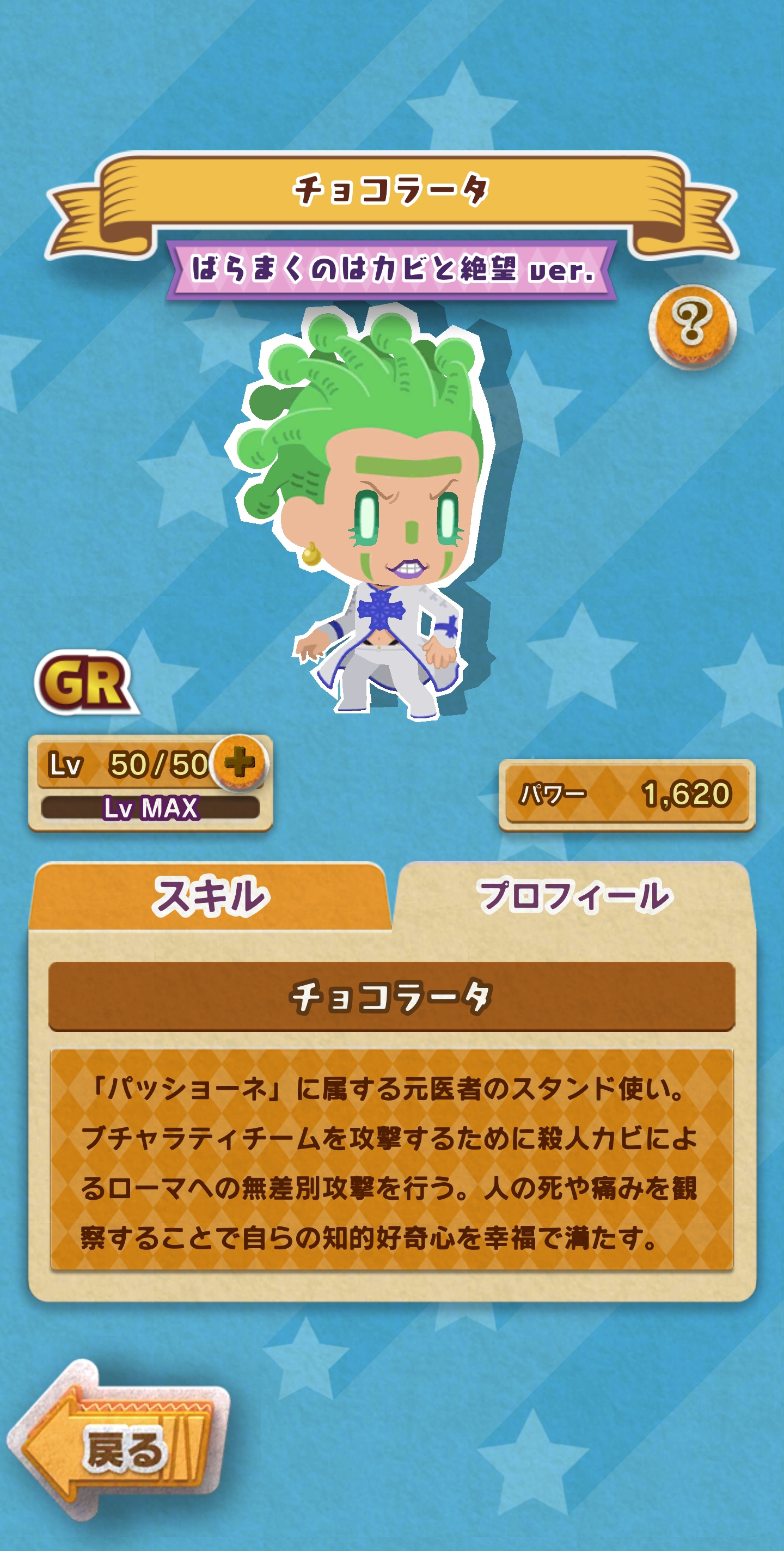Open the question mark help button
Viewport: 784px width, 1551px height.
pyautogui.click(x=691, y=326)
